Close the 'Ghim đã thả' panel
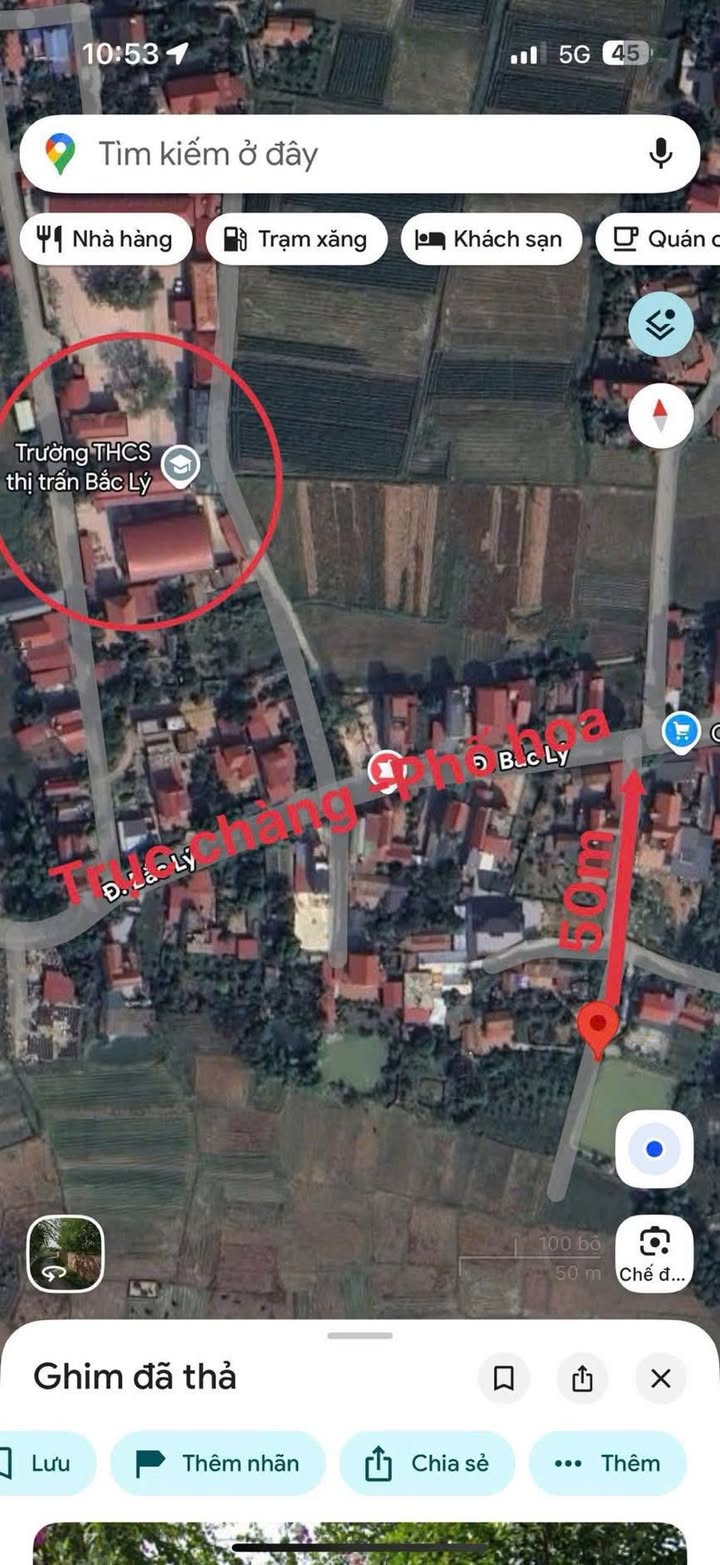Screen dimensions: 720x1565 (x=660, y=1379)
